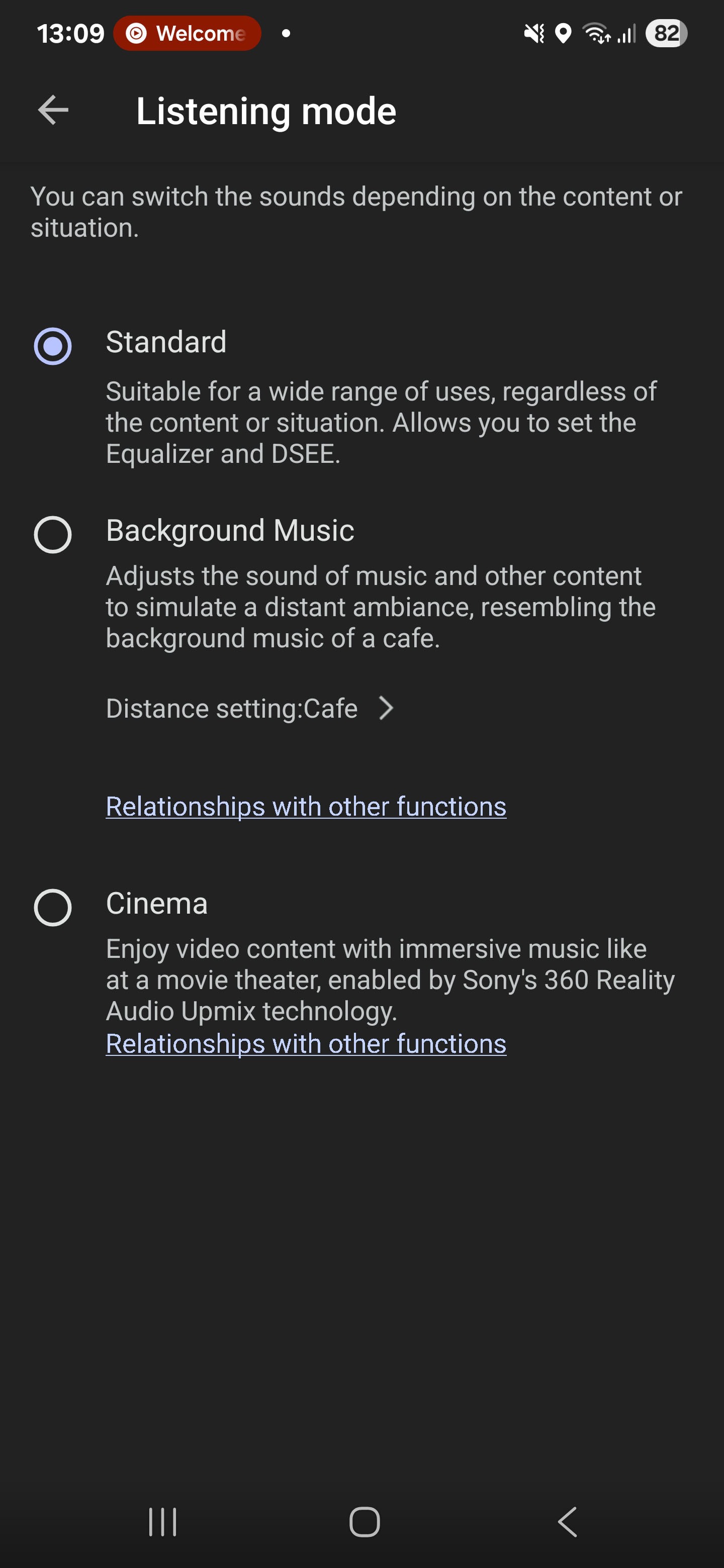Viewport: 724px width, 1568px height.
Task: Switch to Cinema listening mode
Action: tap(53, 907)
